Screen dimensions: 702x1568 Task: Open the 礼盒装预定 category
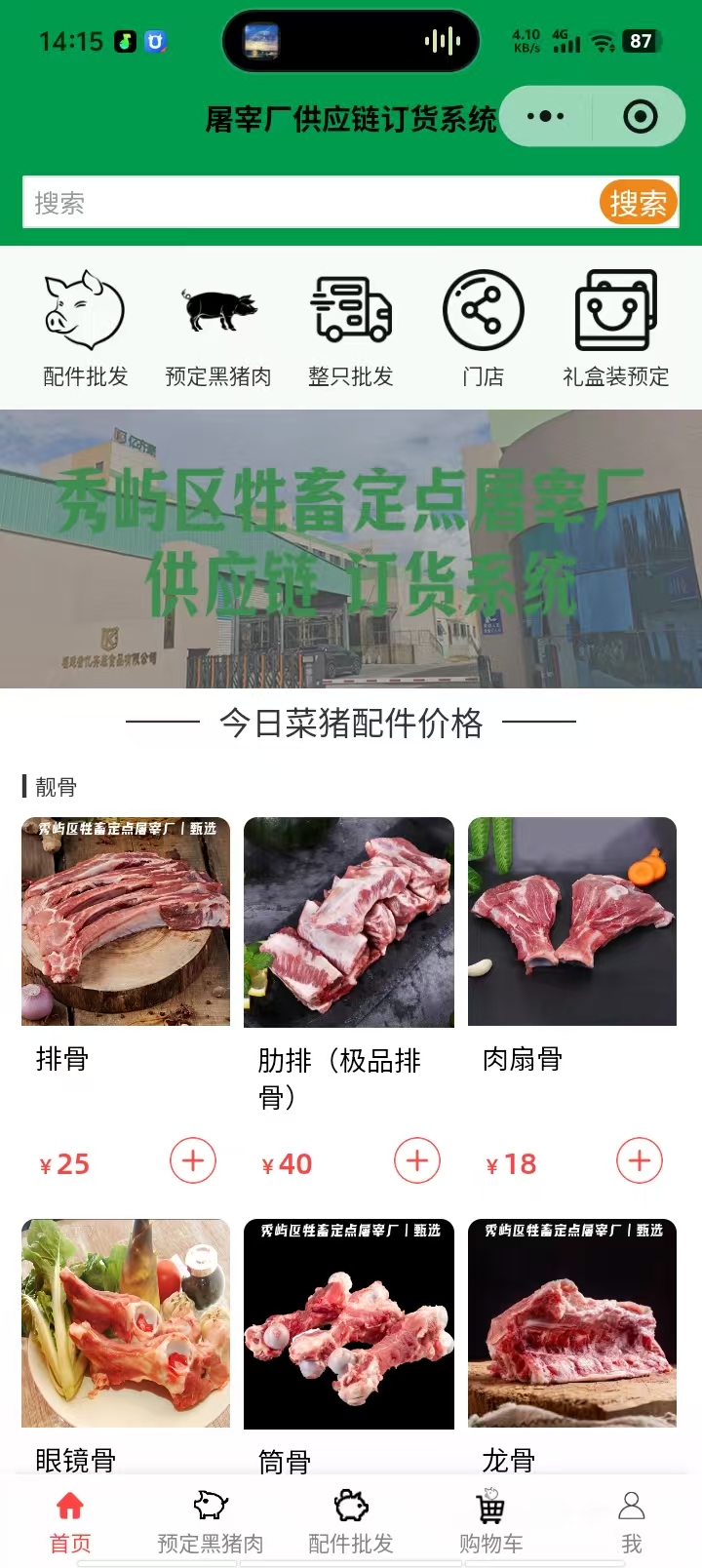(x=615, y=328)
